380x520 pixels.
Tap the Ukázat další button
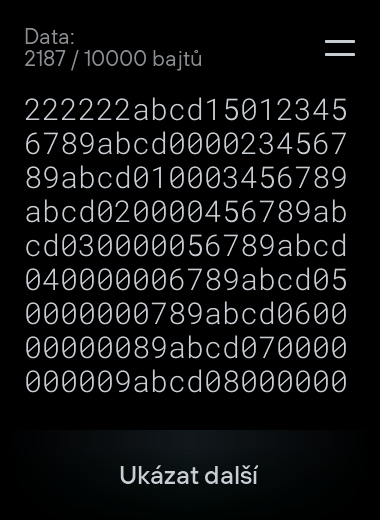pos(189,475)
